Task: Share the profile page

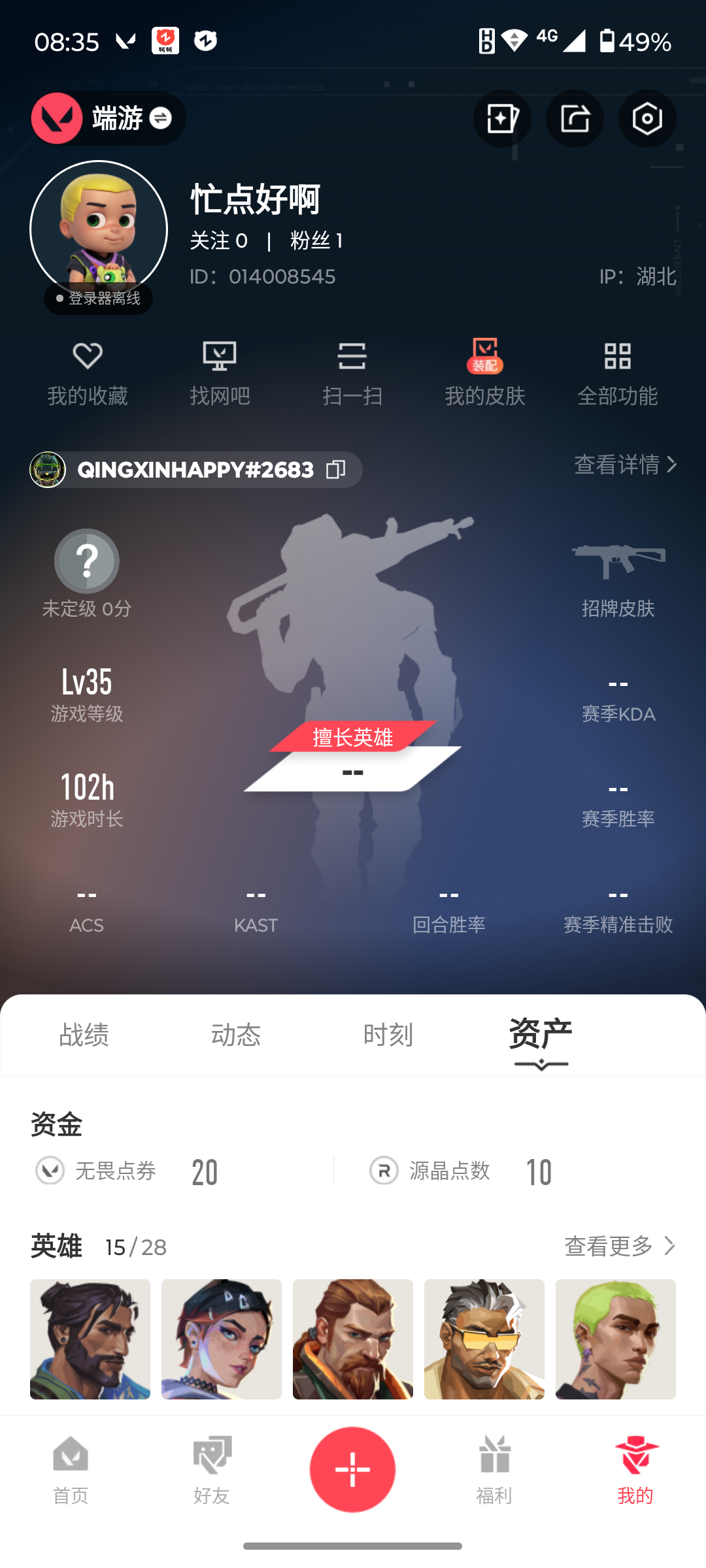Action: click(x=575, y=118)
